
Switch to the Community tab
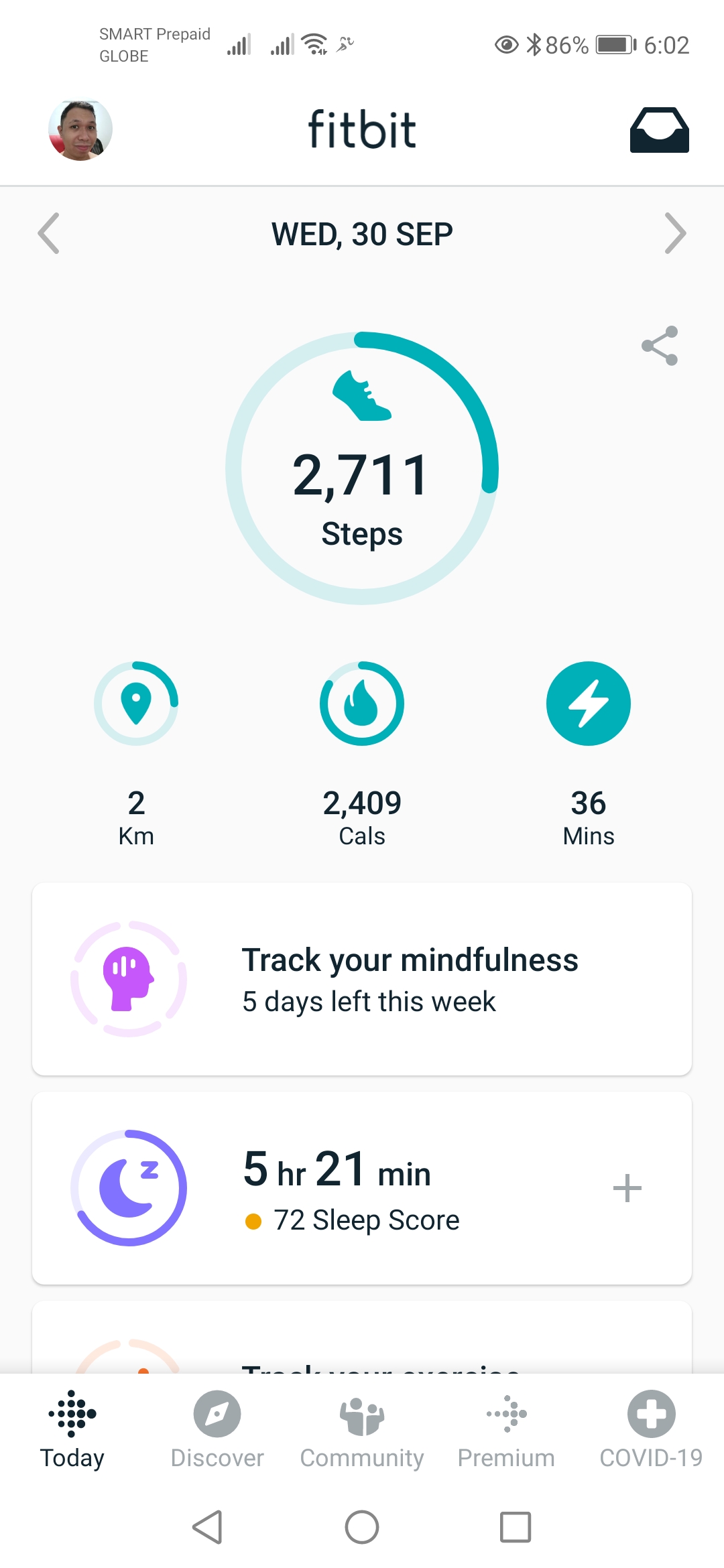click(362, 1429)
